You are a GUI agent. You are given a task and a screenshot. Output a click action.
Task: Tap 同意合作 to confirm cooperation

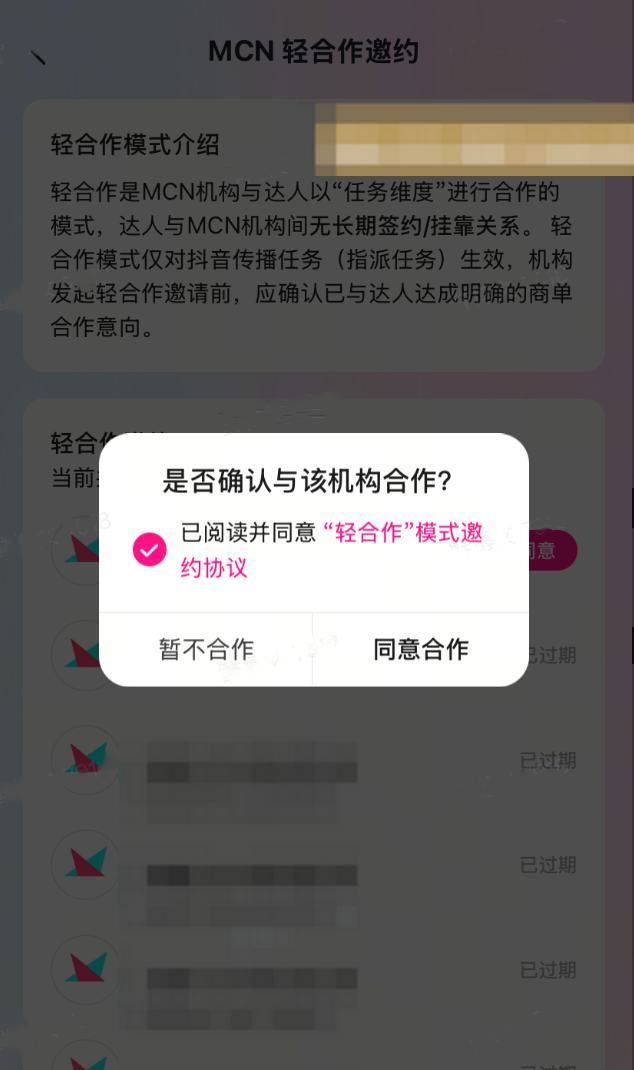[x=421, y=649]
